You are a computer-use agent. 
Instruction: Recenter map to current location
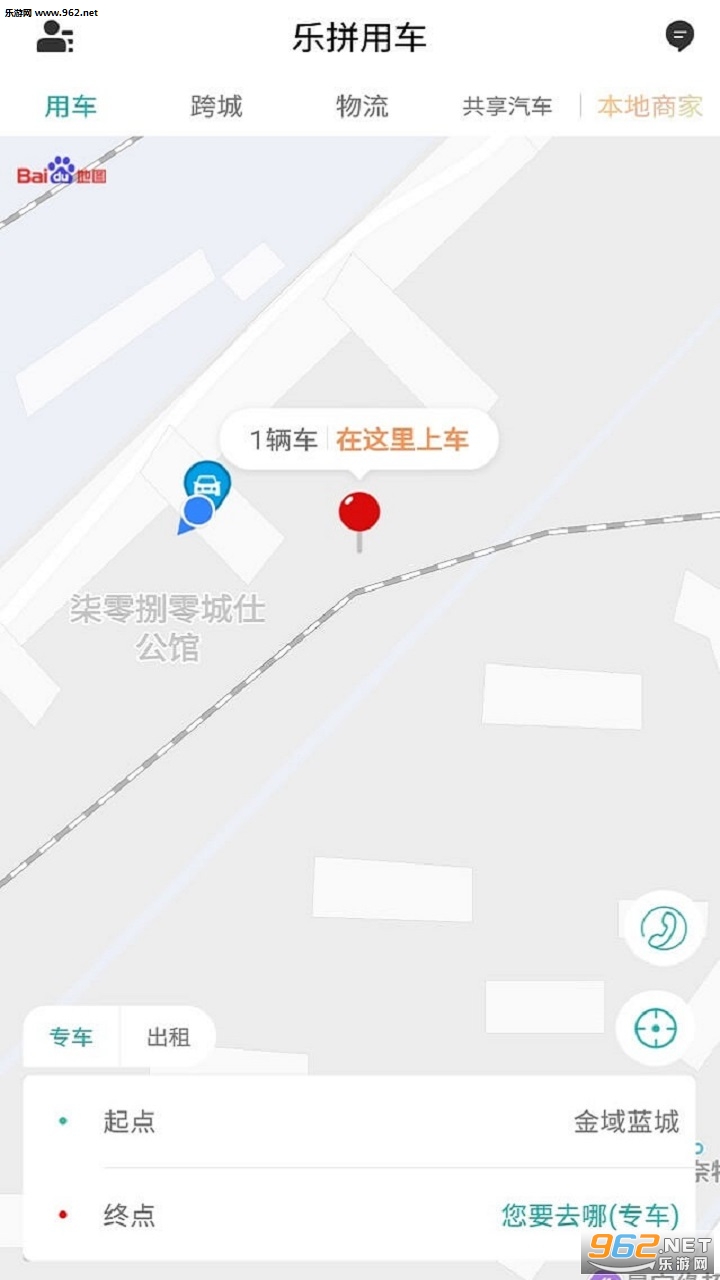(x=656, y=1027)
